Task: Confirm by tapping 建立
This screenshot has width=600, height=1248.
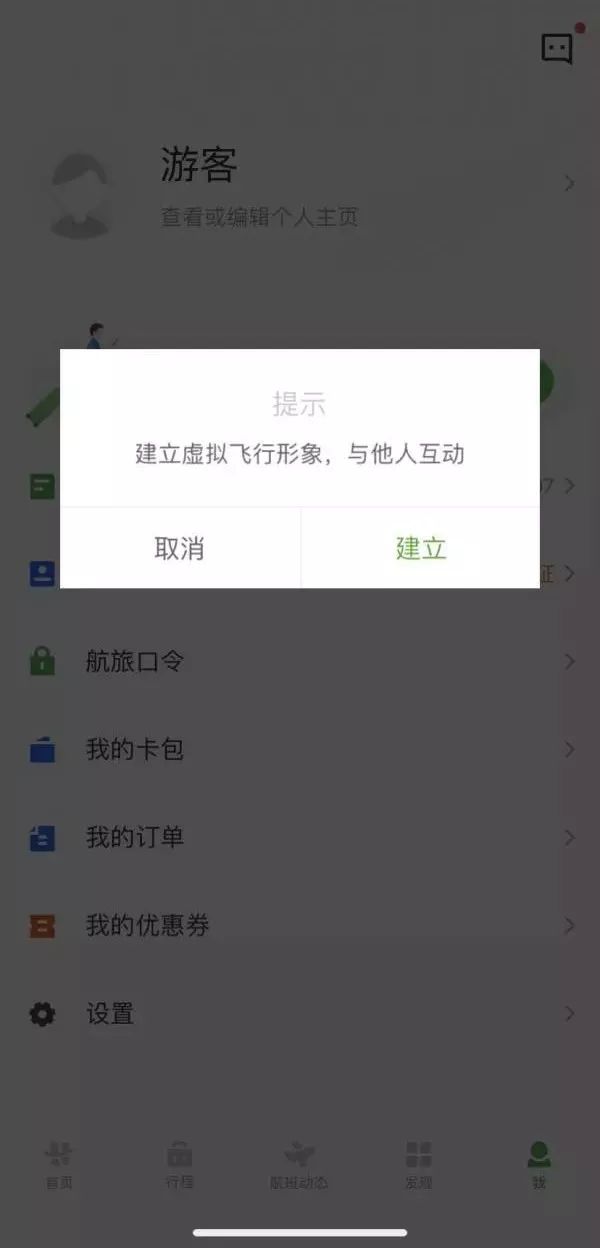Action: 421,548
